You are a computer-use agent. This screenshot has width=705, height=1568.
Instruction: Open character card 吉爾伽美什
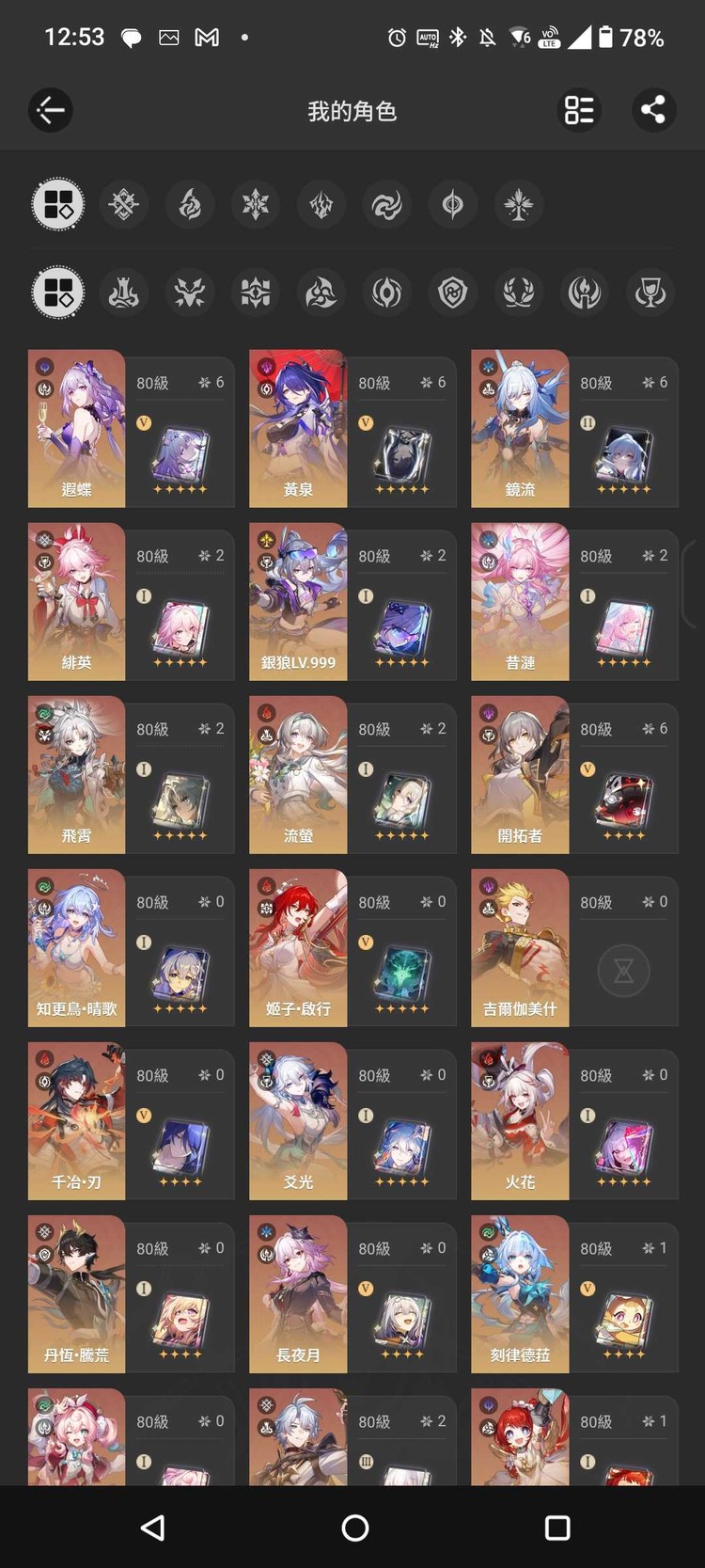(x=574, y=948)
